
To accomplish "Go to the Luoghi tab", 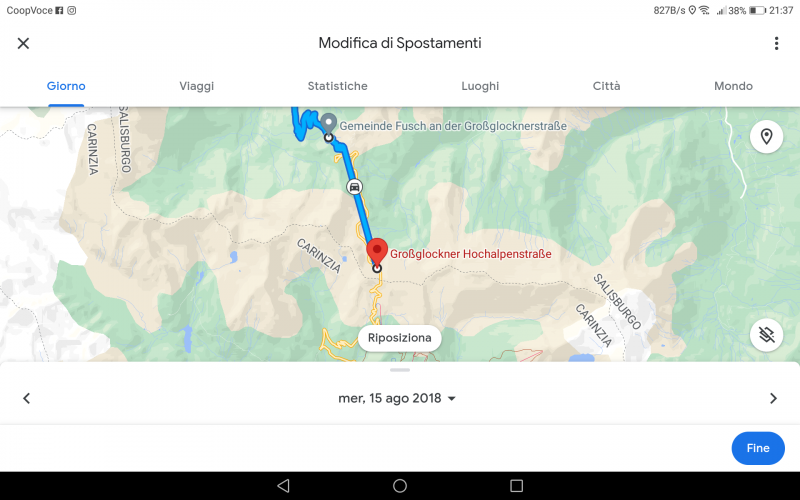I will (480, 86).
